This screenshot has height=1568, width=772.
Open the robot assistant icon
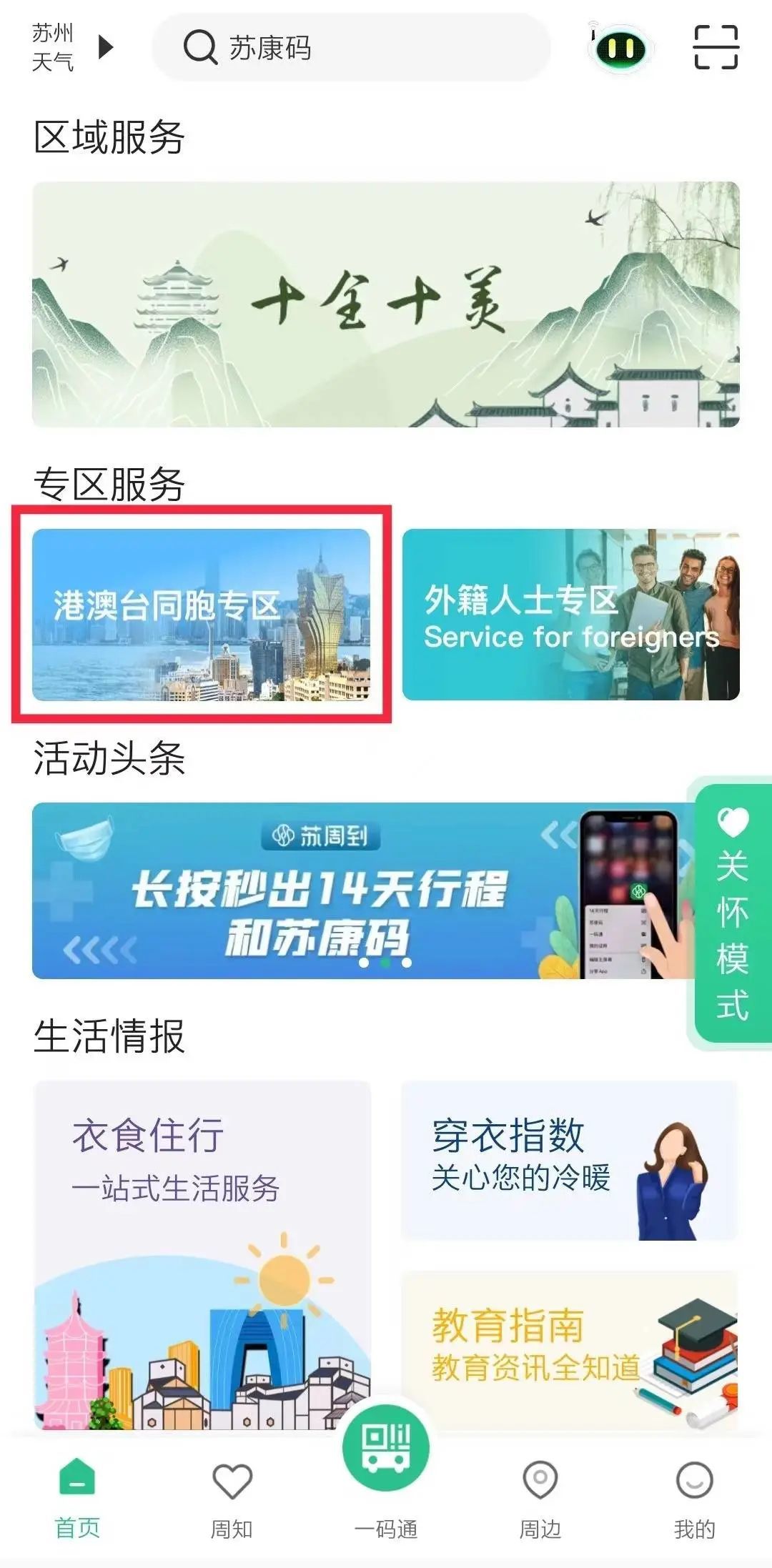[x=620, y=48]
